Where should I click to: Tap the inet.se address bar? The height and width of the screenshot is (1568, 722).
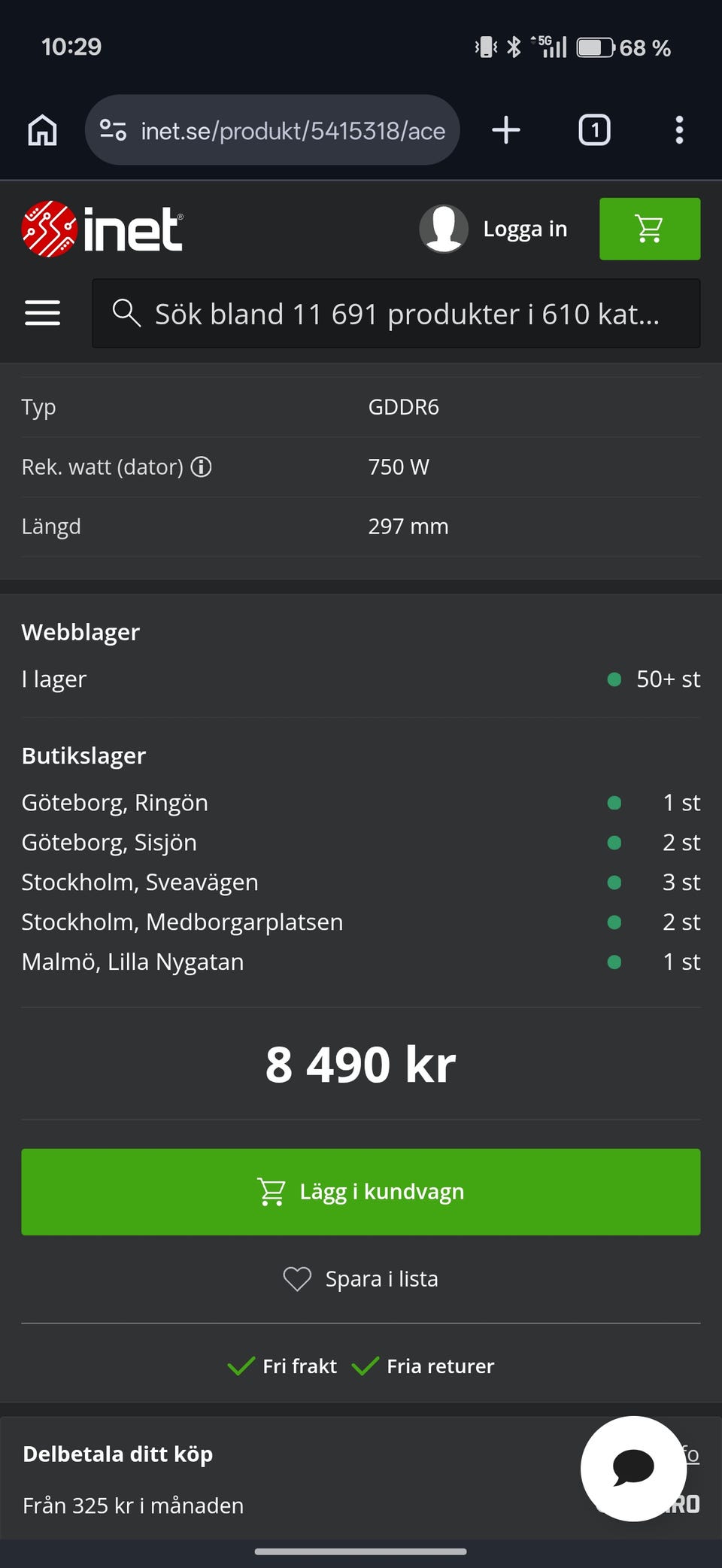(x=272, y=130)
